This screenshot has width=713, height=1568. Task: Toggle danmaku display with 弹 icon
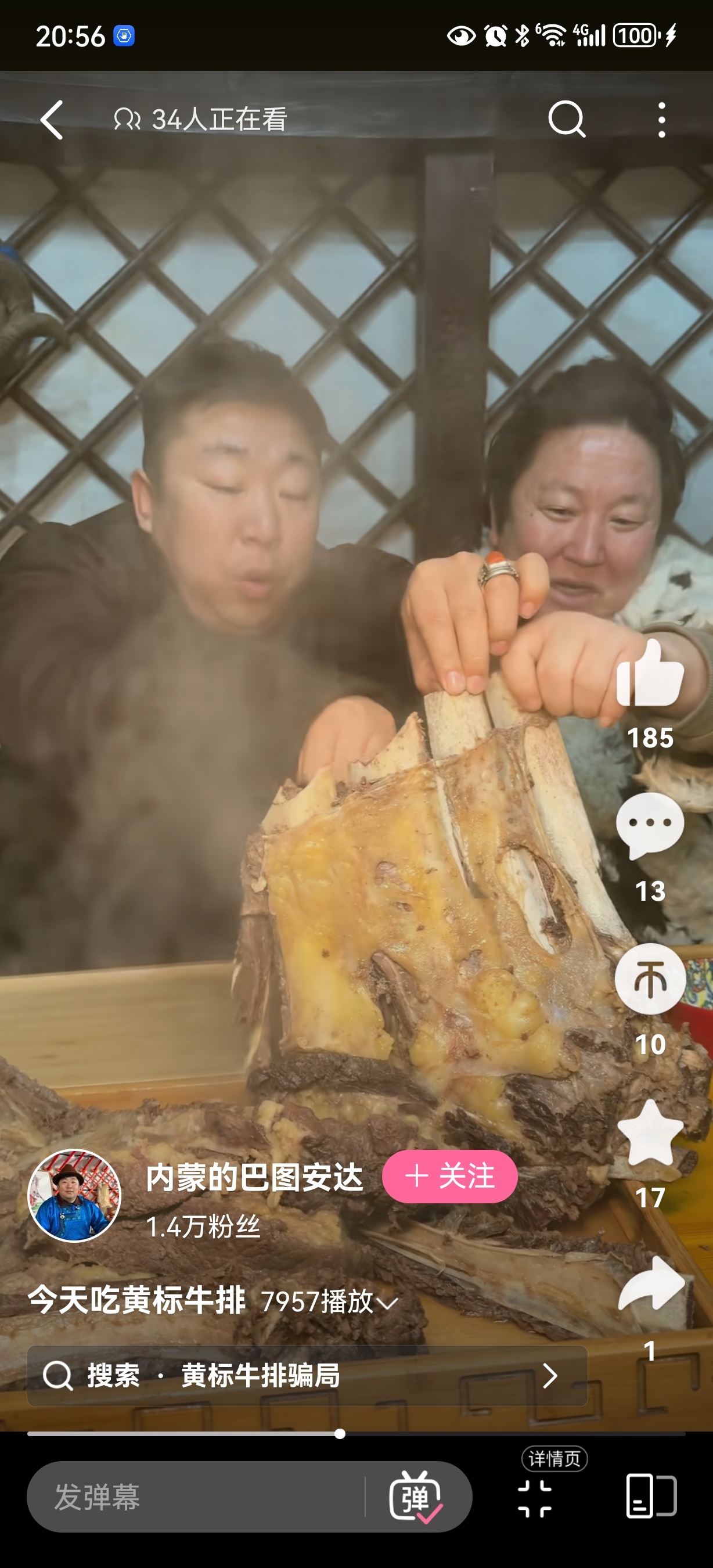pyautogui.click(x=416, y=1496)
